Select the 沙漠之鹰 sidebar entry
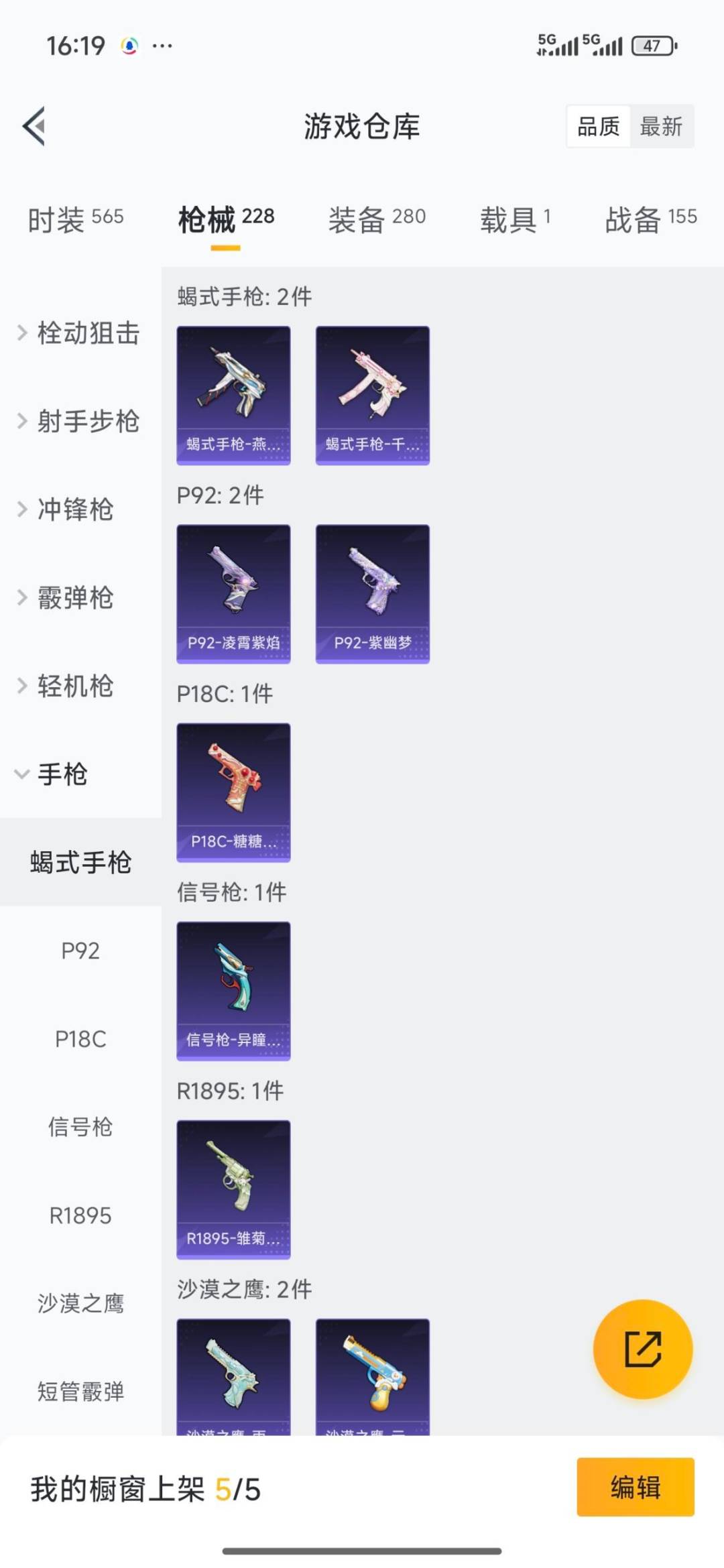This screenshot has height=1568, width=724. tap(80, 1303)
